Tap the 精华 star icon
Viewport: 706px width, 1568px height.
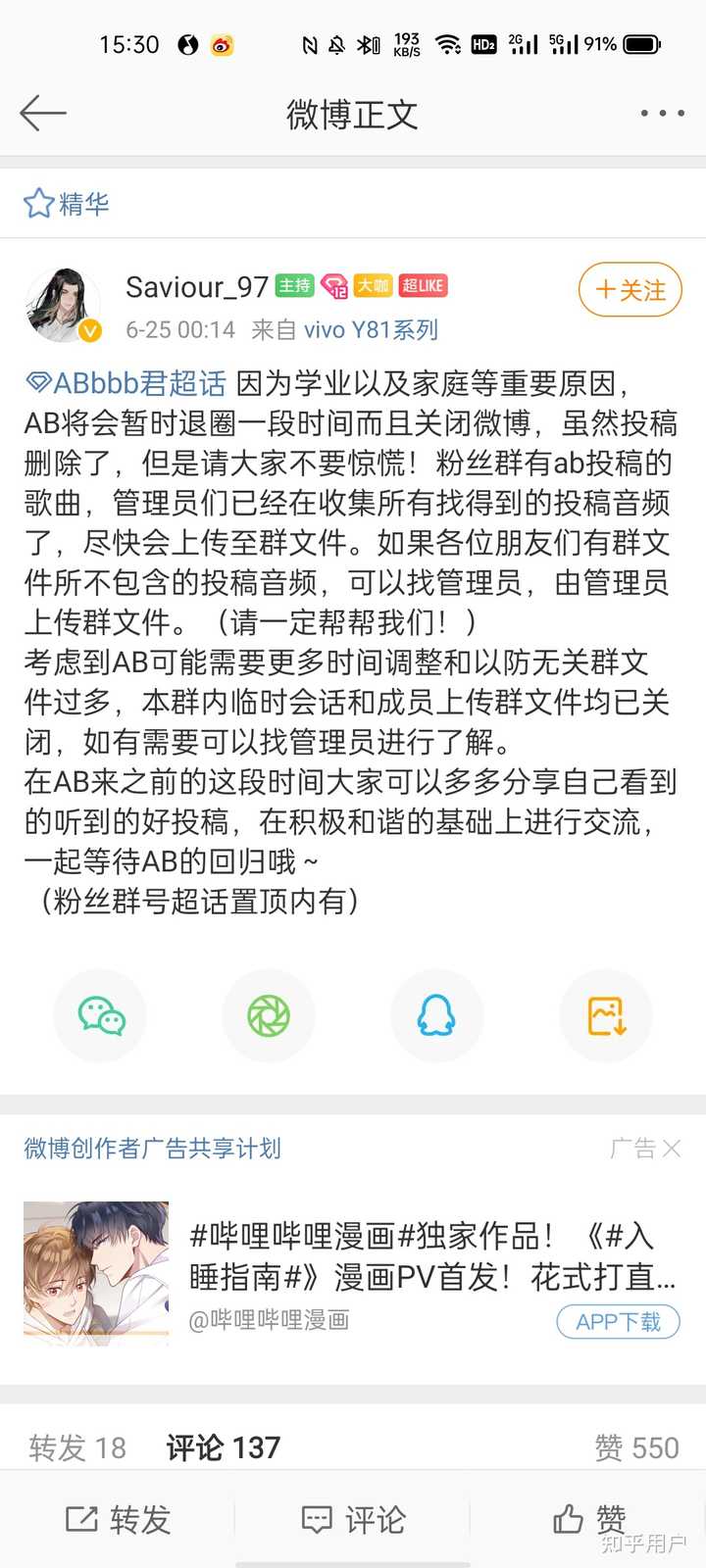coord(37,203)
